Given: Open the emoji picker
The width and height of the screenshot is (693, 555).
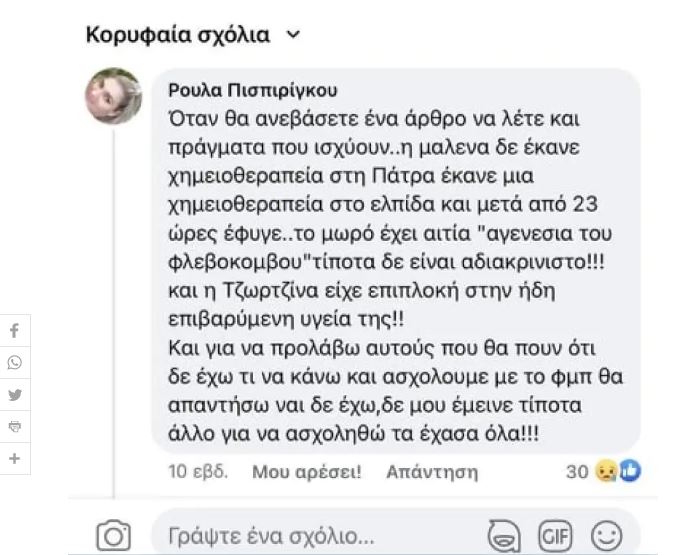Looking at the screenshot, I should click(x=607, y=535).
